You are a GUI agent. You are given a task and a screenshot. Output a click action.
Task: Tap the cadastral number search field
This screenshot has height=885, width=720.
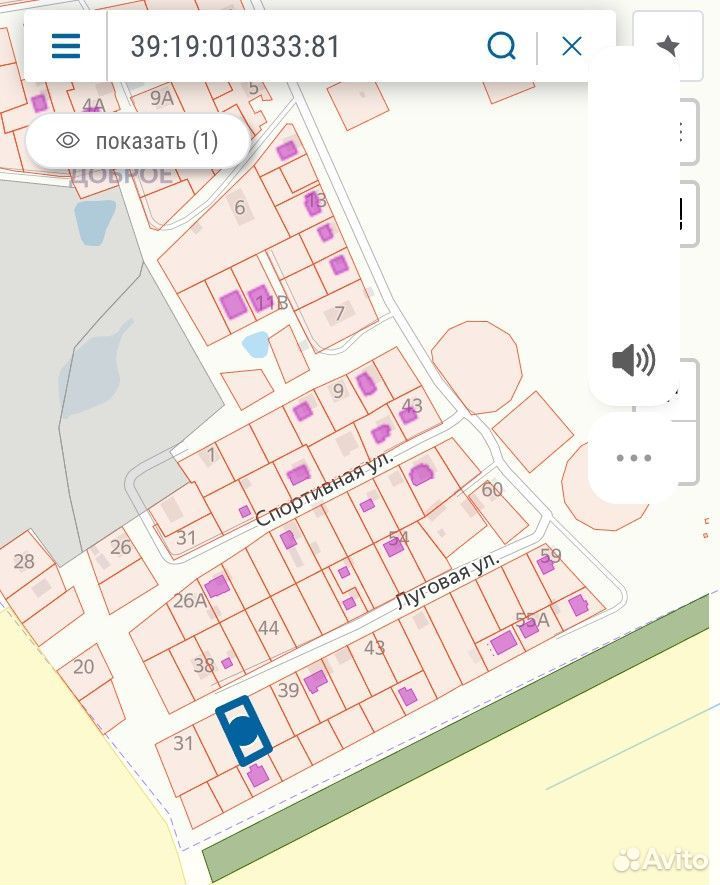(x=293, y=46)
